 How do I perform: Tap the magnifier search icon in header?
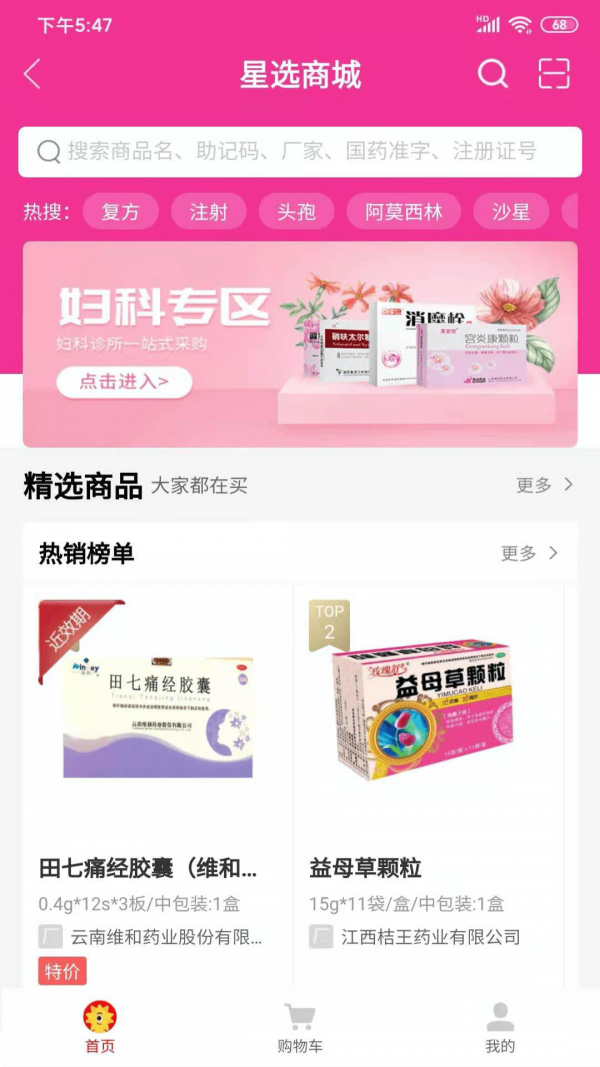492,74
